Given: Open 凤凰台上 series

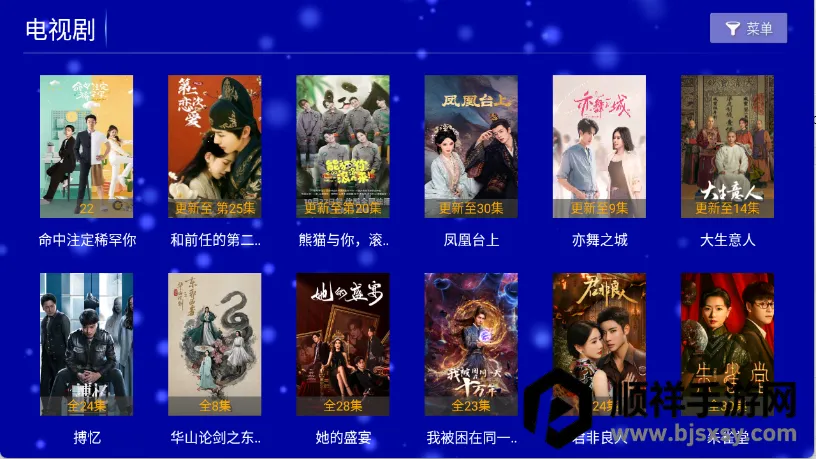Looking at the screenshot, I should tap(471, 146).
